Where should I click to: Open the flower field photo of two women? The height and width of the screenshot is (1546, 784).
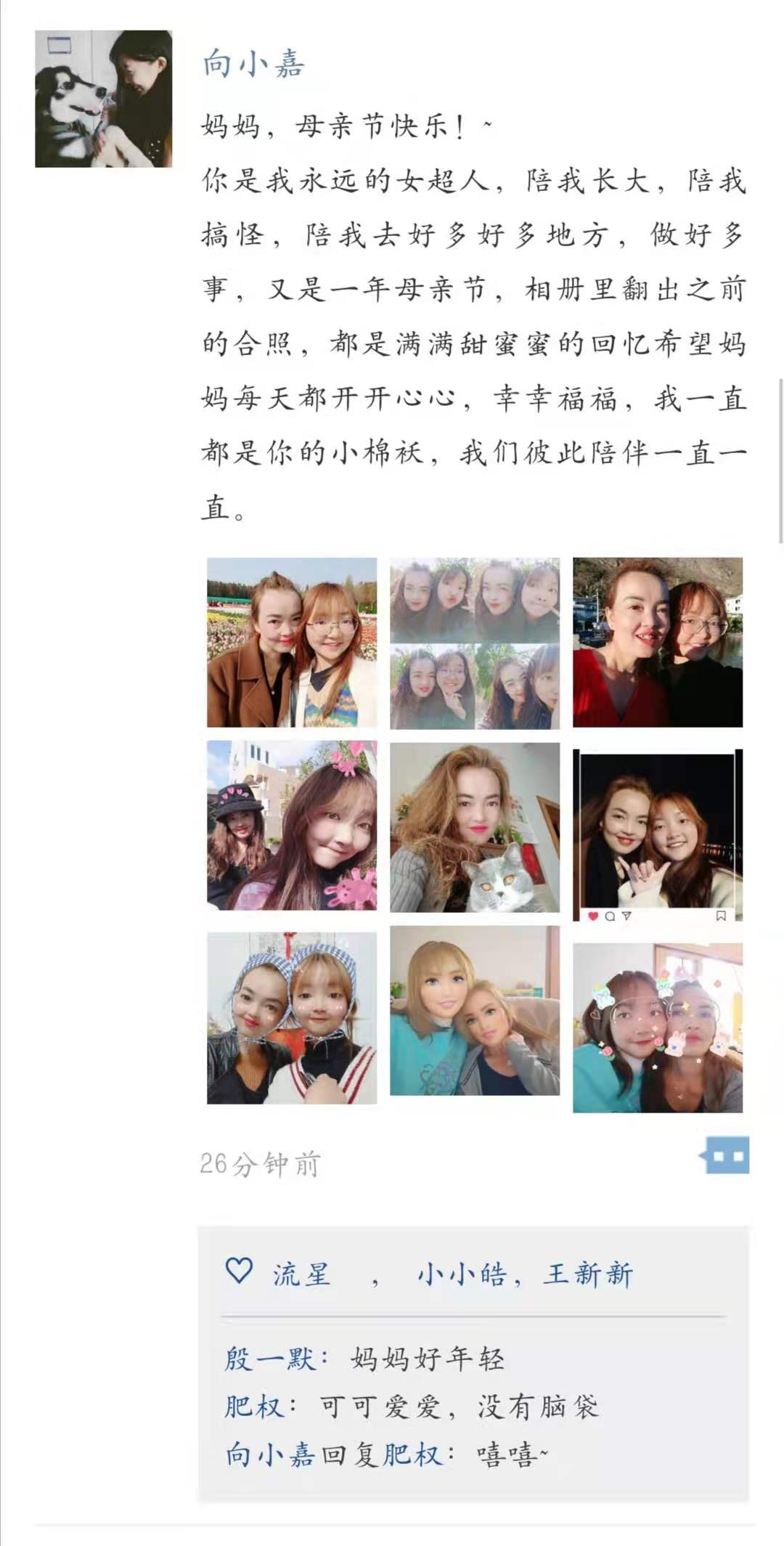(x=292, y=643)
